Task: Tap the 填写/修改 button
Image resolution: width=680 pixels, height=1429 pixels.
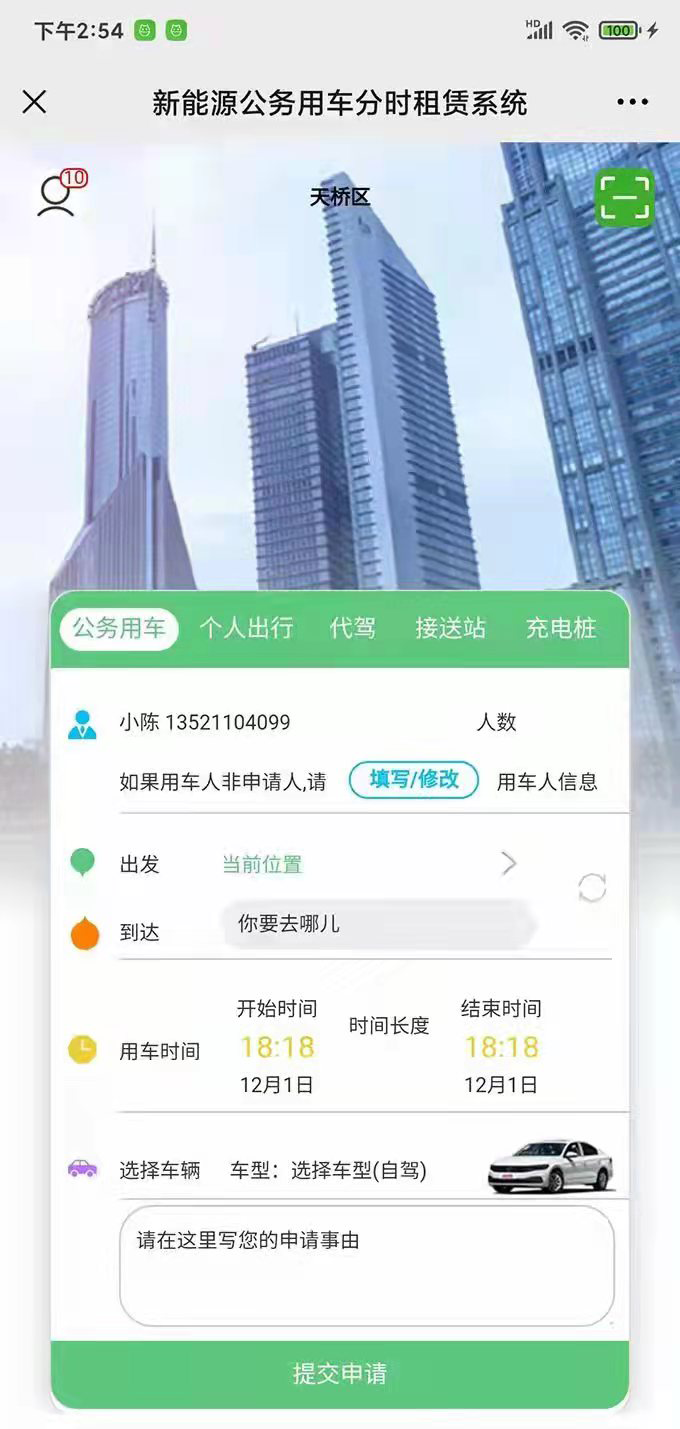Action: tap(414, 780)
